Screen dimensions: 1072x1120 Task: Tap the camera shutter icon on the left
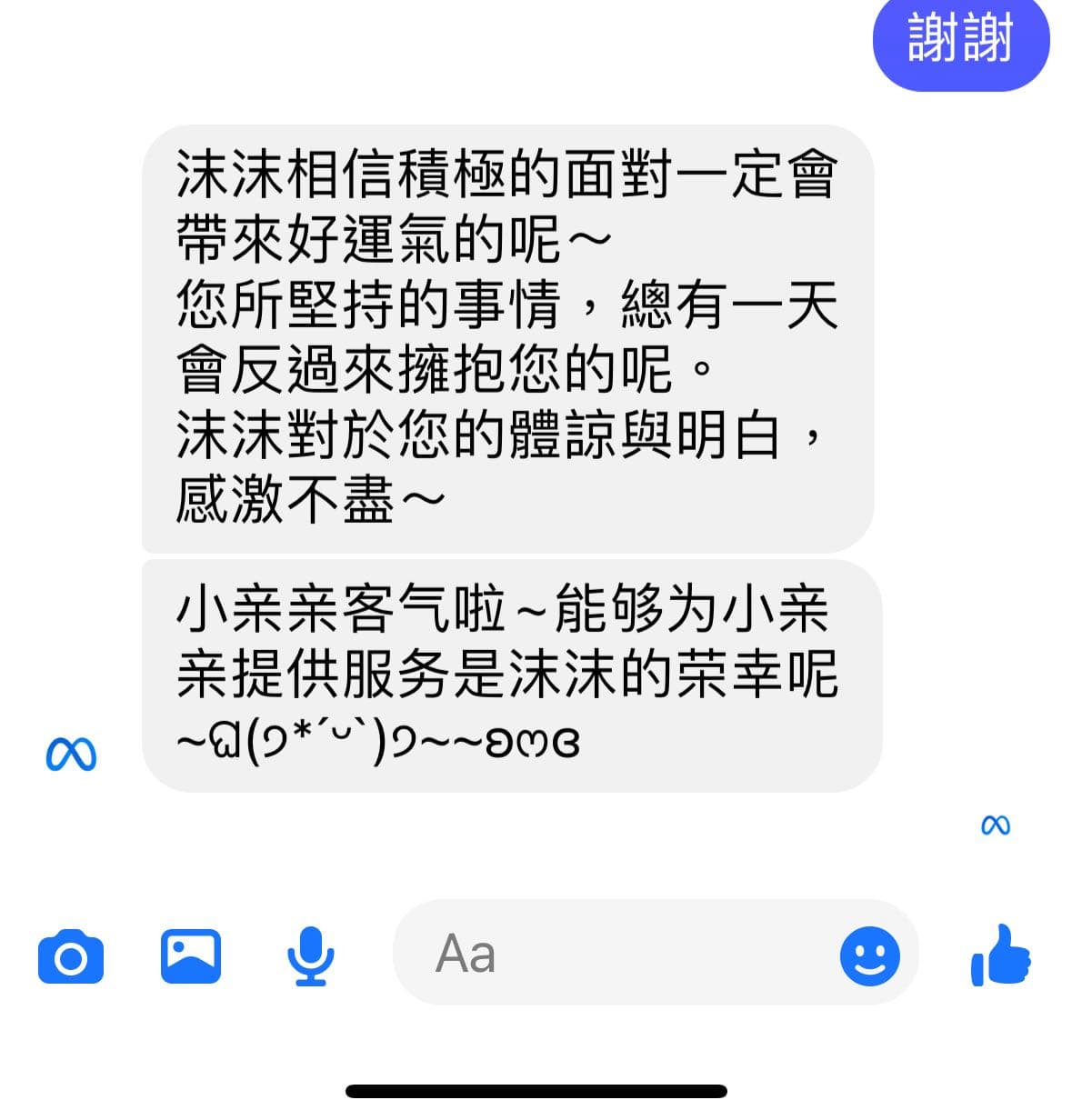tap(72, 954)
